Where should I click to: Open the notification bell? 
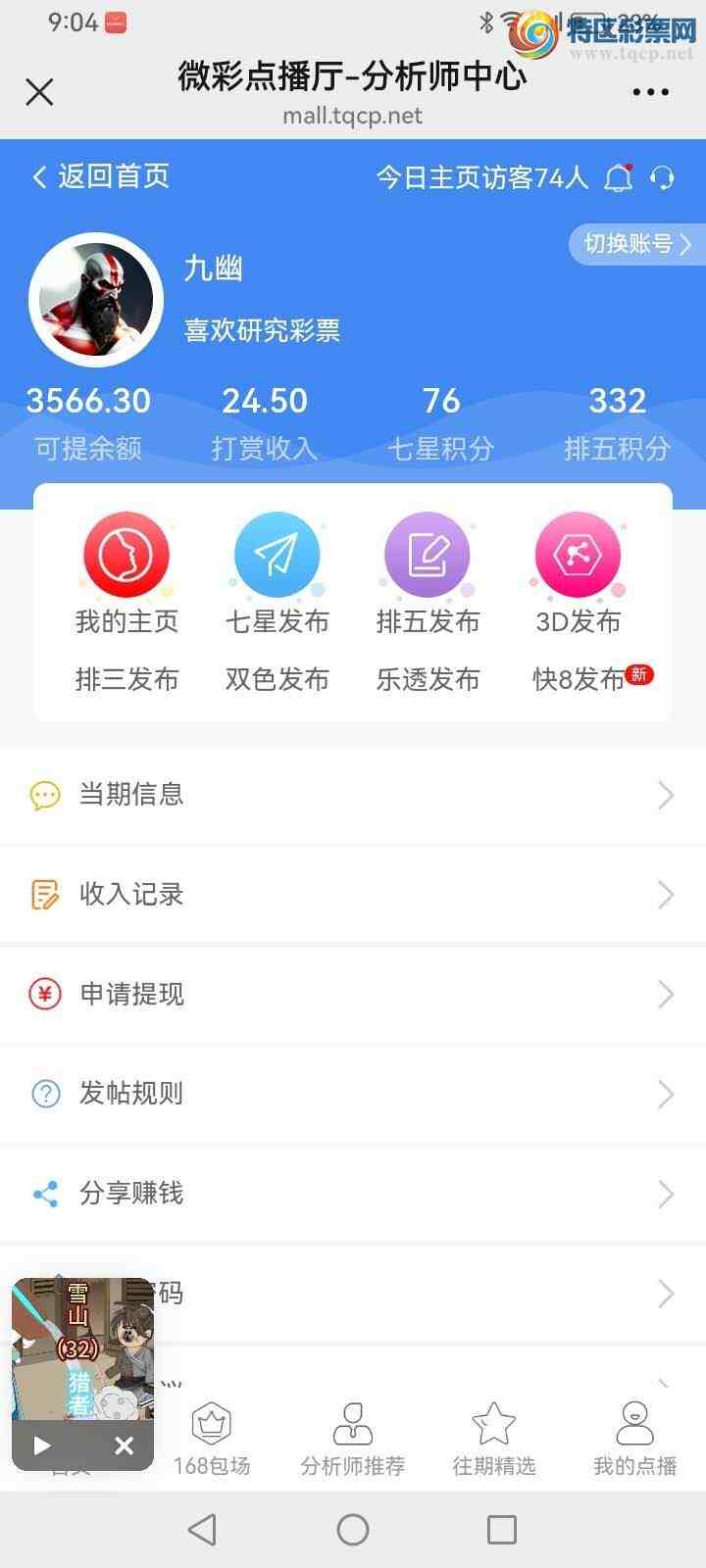pyautogui.click(x=620, y=177)
